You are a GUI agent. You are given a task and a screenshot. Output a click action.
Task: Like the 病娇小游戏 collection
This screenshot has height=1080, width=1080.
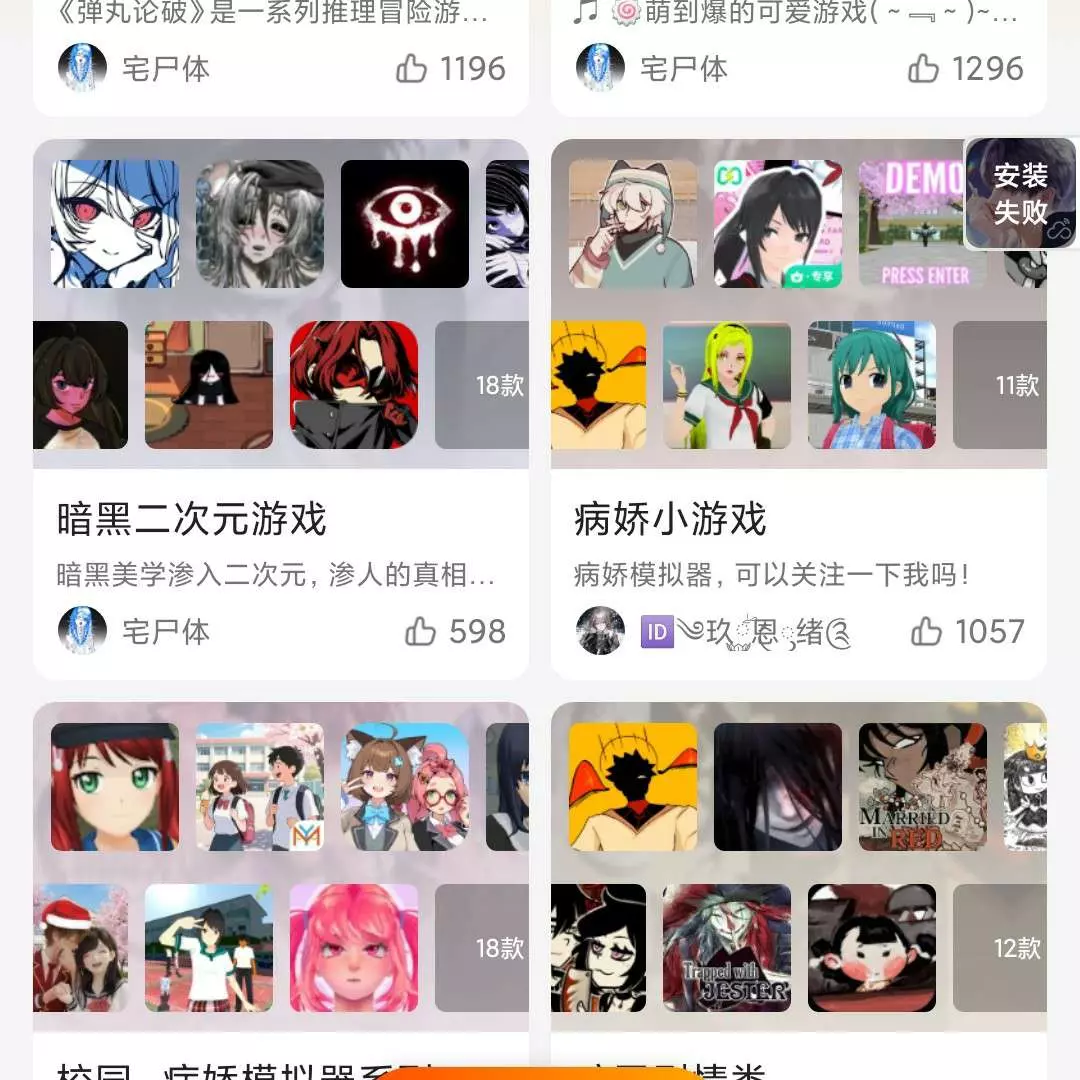click(927, 631)
